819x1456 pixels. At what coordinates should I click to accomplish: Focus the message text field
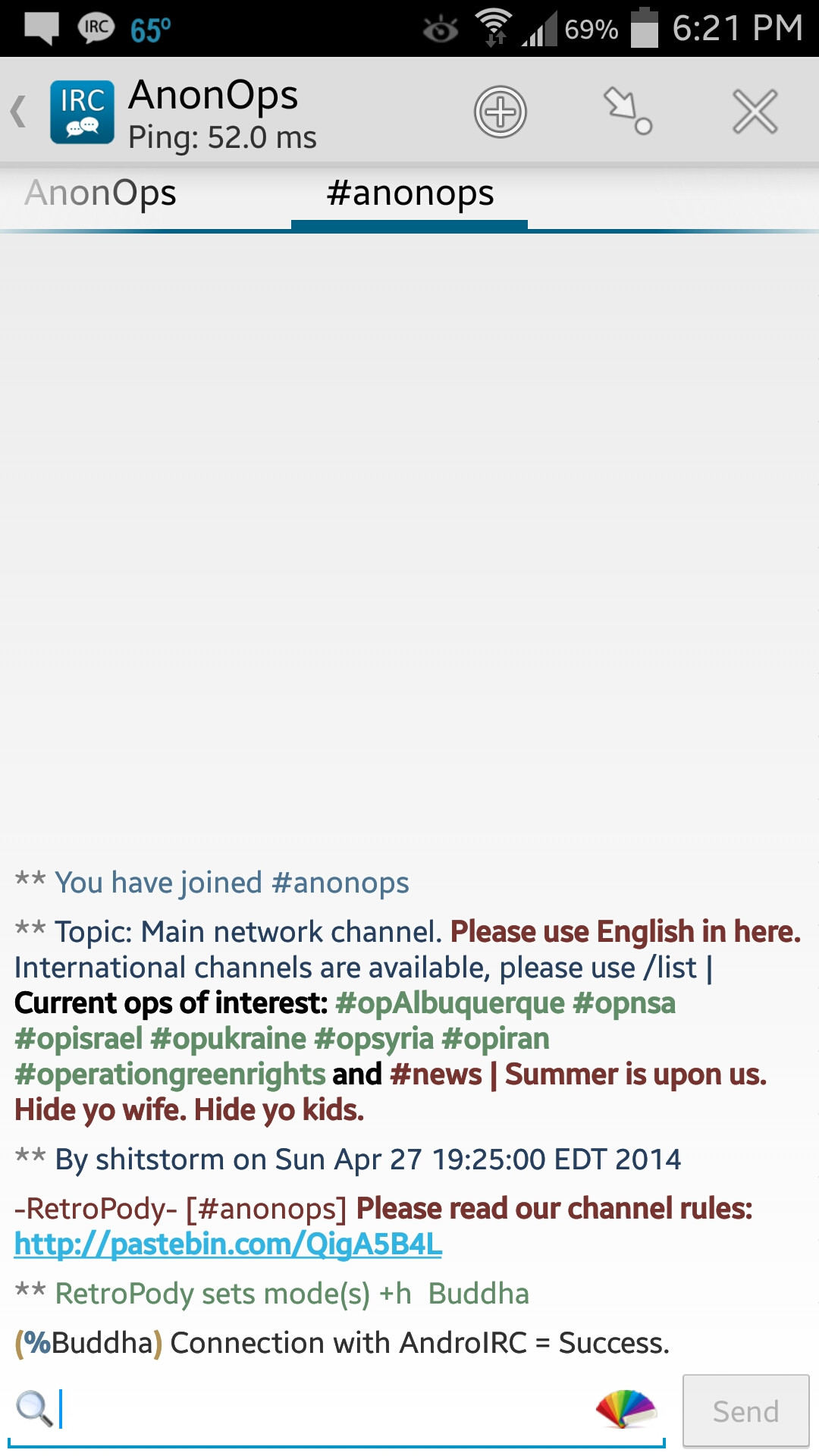(326, 1409)
